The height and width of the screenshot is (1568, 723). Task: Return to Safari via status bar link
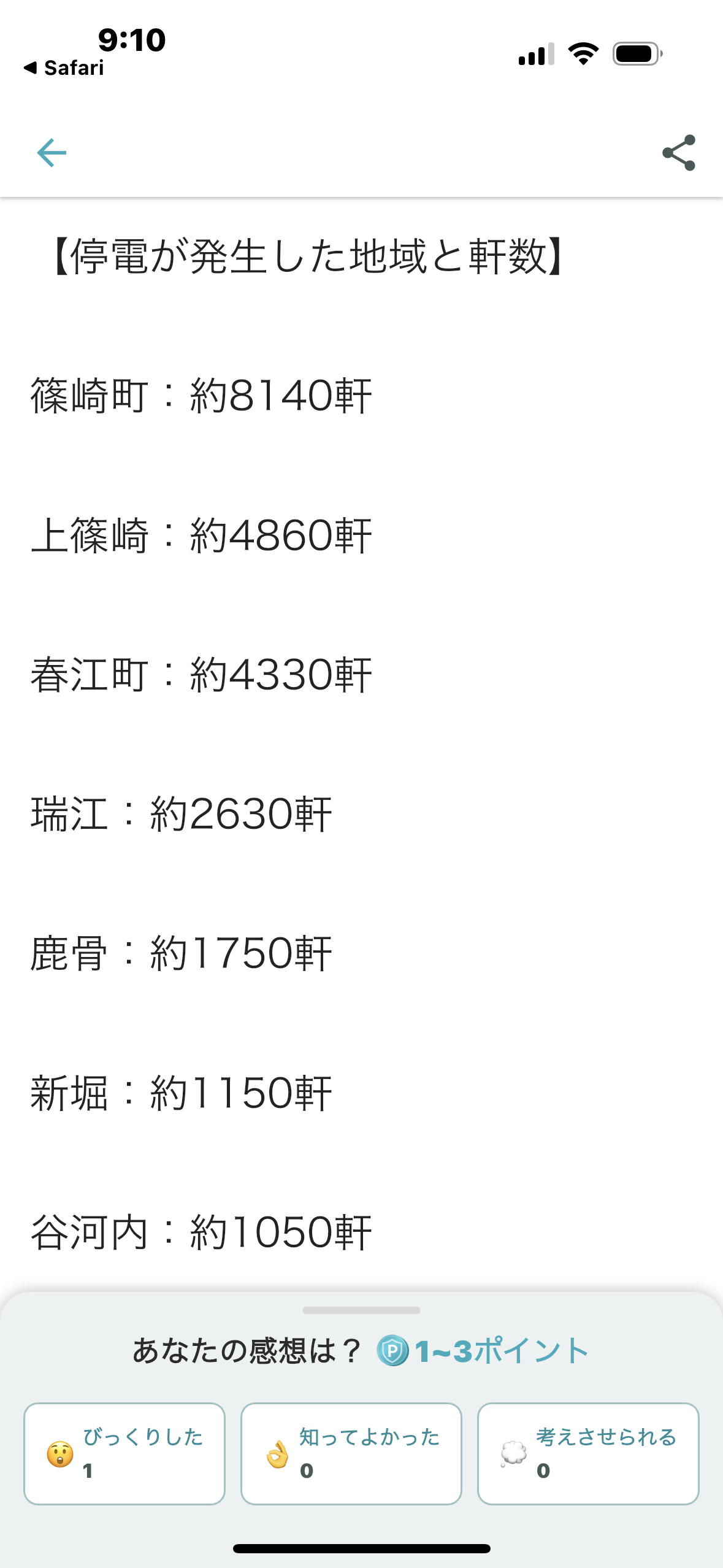64,68
